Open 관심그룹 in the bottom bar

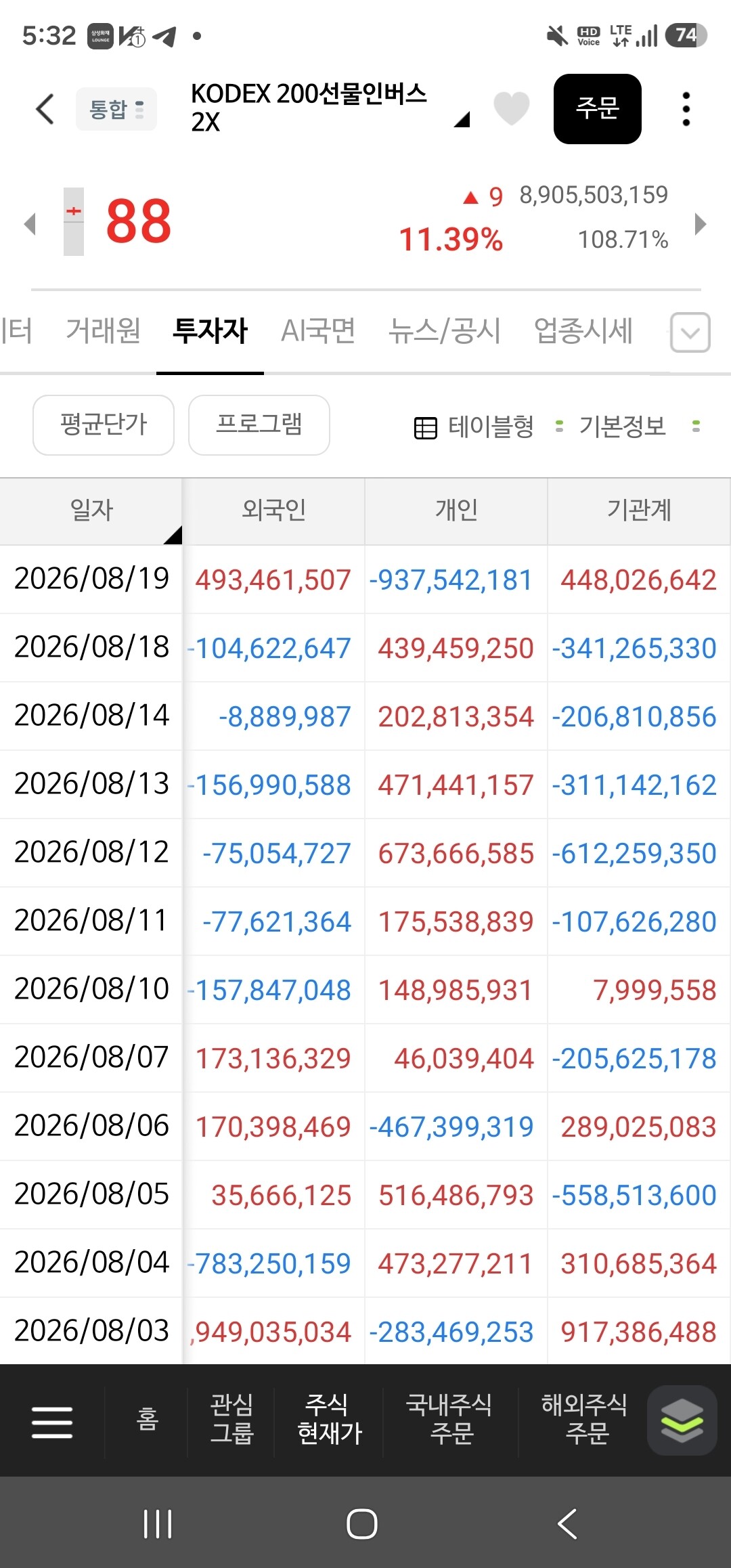pos(231,1419)
